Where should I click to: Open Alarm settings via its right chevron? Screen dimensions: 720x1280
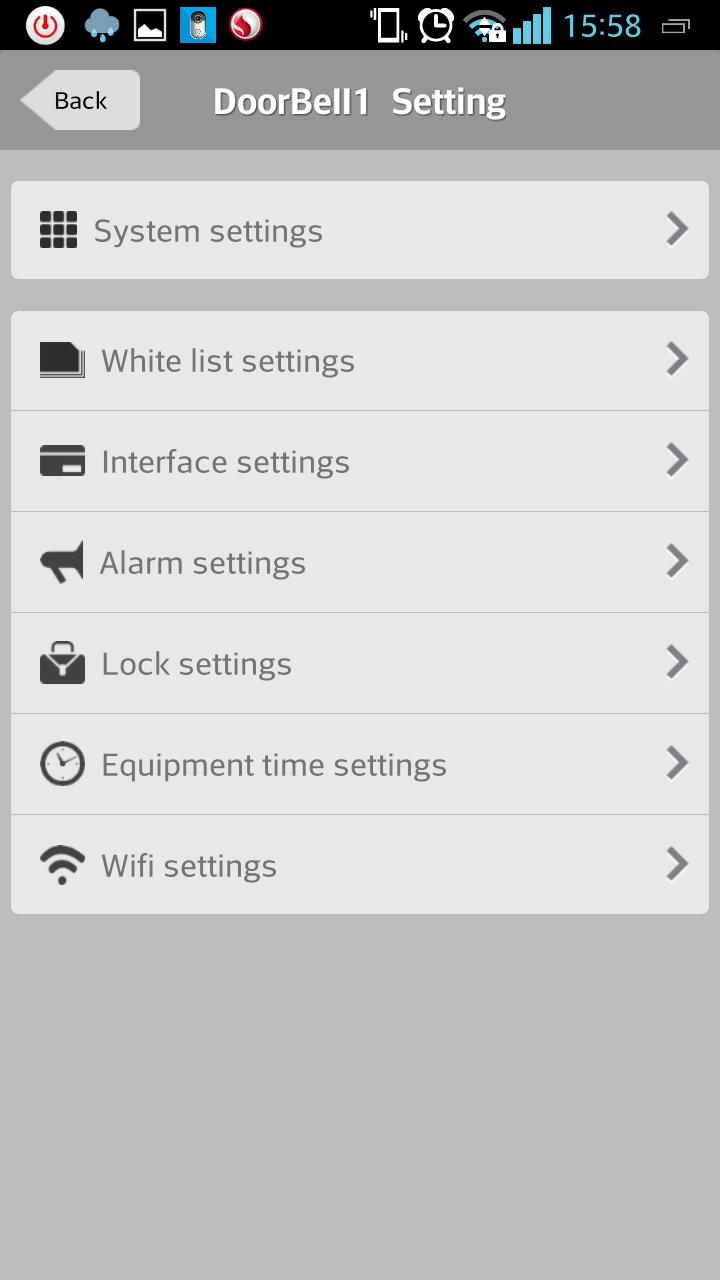click(x=676, y=561)
